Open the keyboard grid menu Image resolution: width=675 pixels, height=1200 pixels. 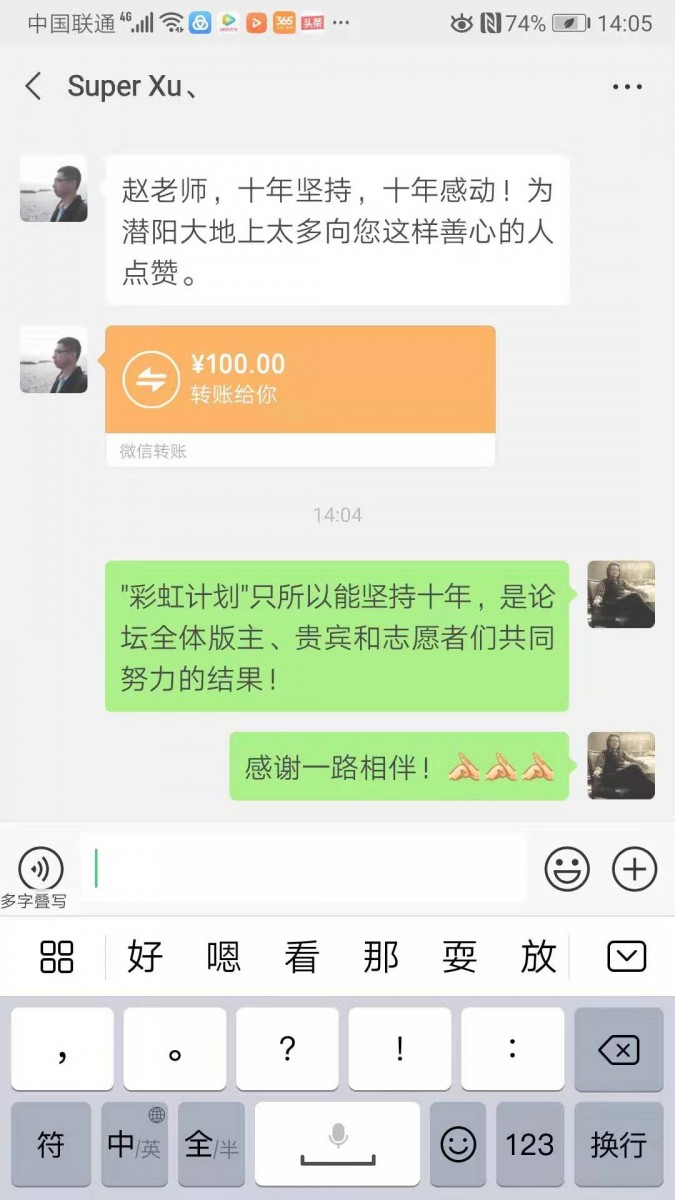(x=56, y=957)
